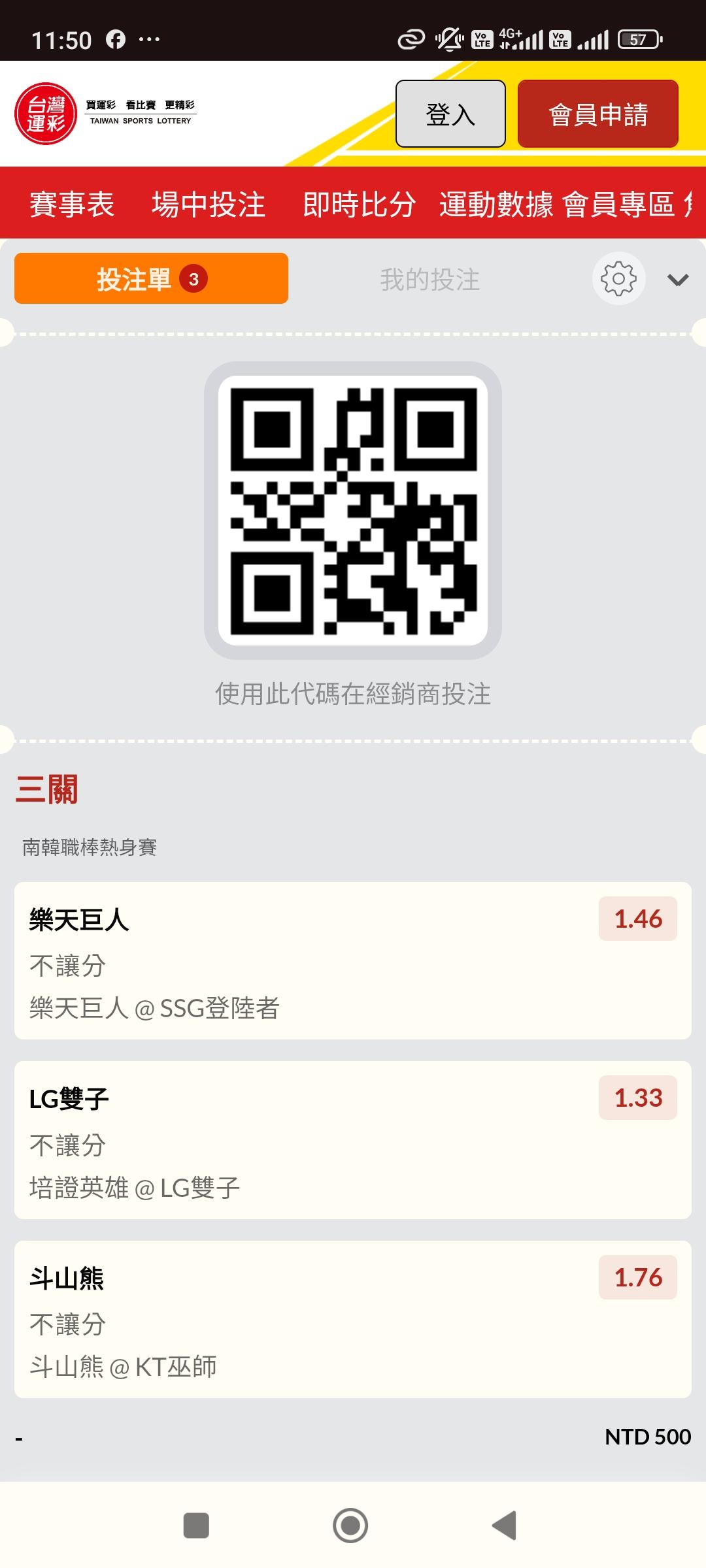The height and width of the screenshot is (1568, 706).
Task: Tap the 登入 login button
Action: (x=450, y=114)
